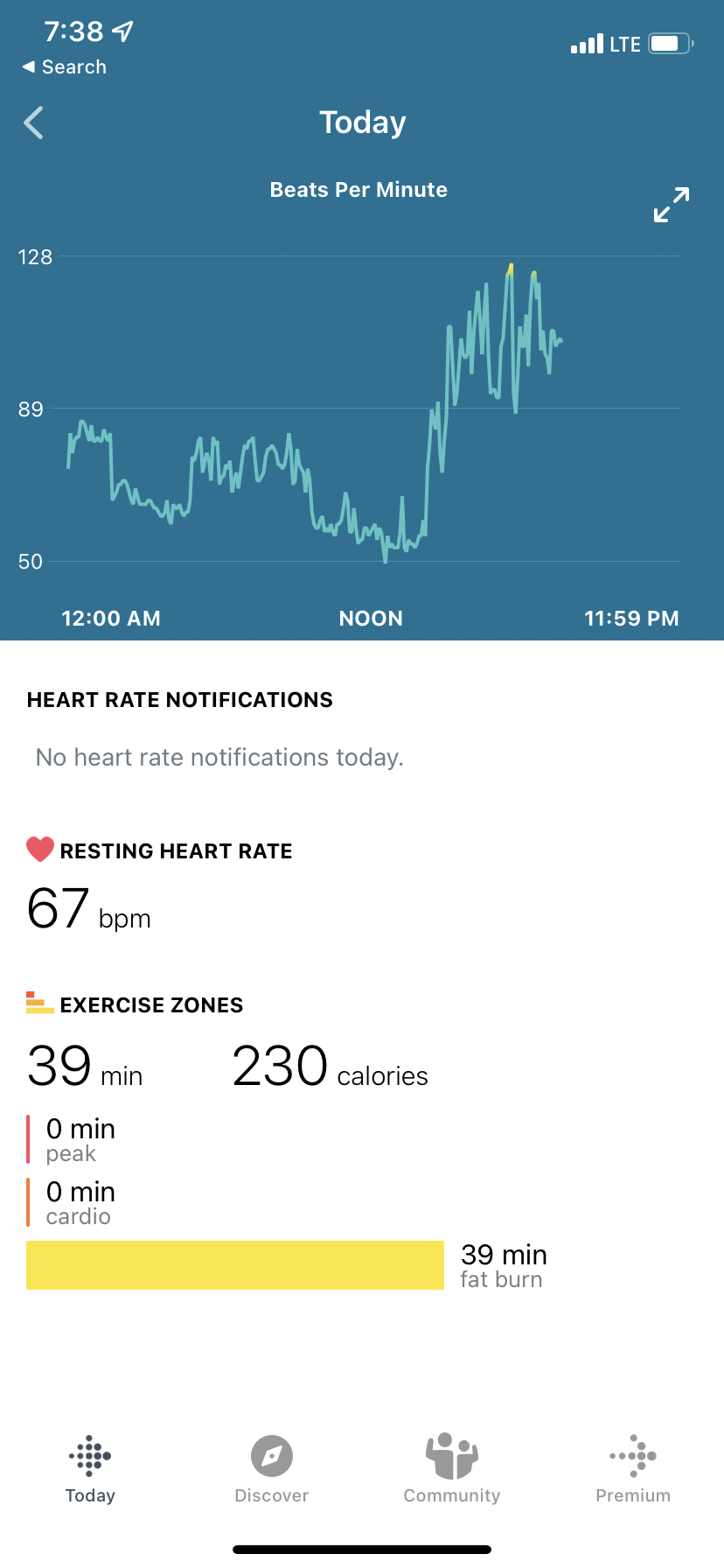Open the Discover tab

pos(271,1469)
